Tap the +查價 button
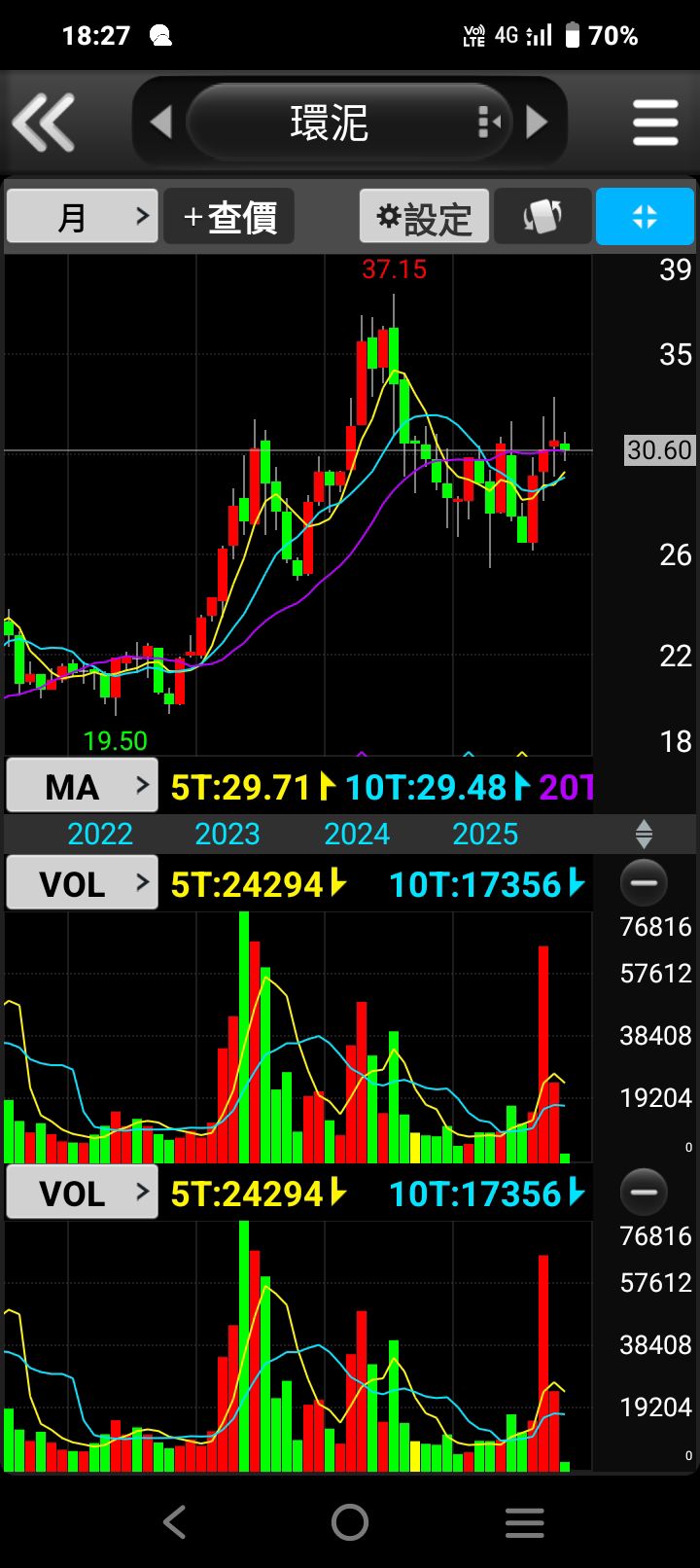The image size is (700, 1568). coord(229,216)
